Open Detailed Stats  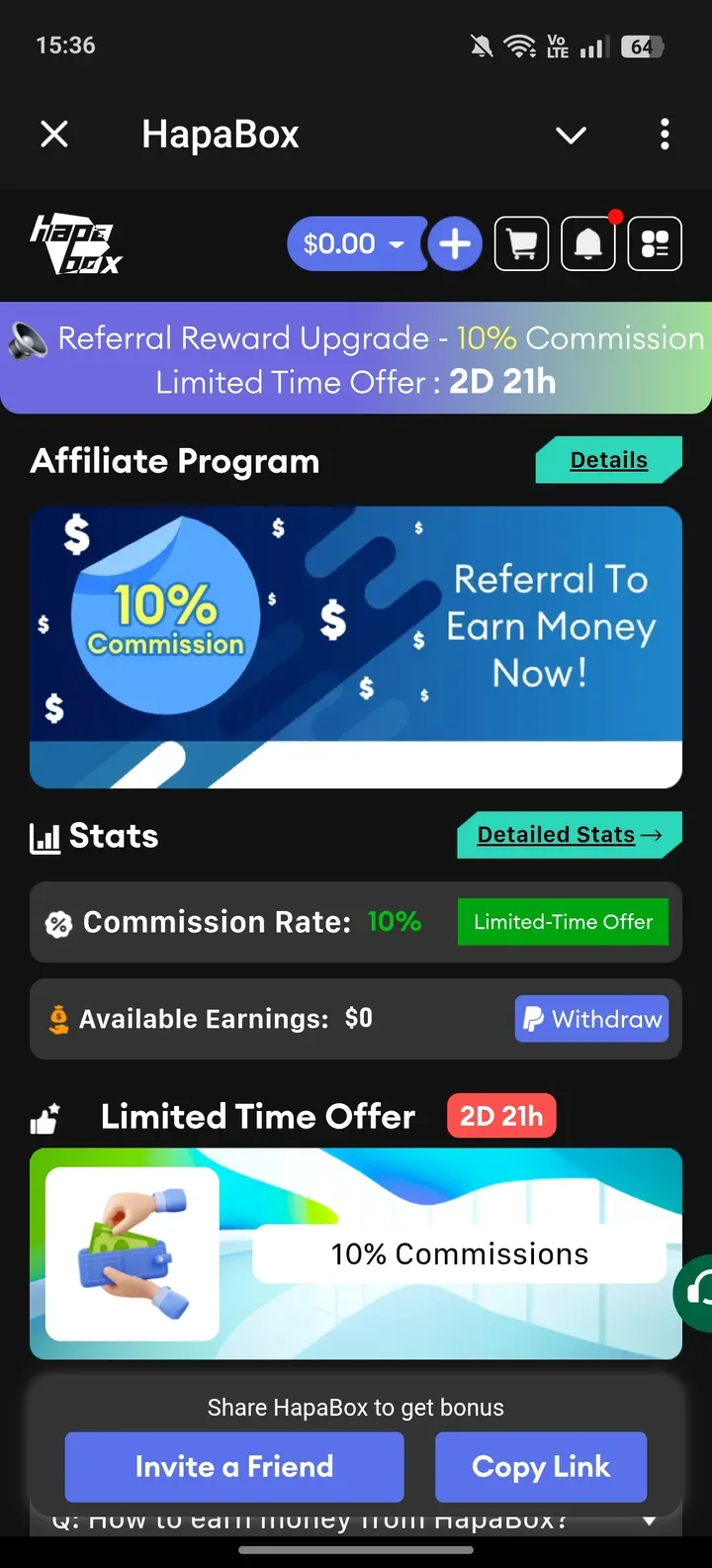pos(569,835)
